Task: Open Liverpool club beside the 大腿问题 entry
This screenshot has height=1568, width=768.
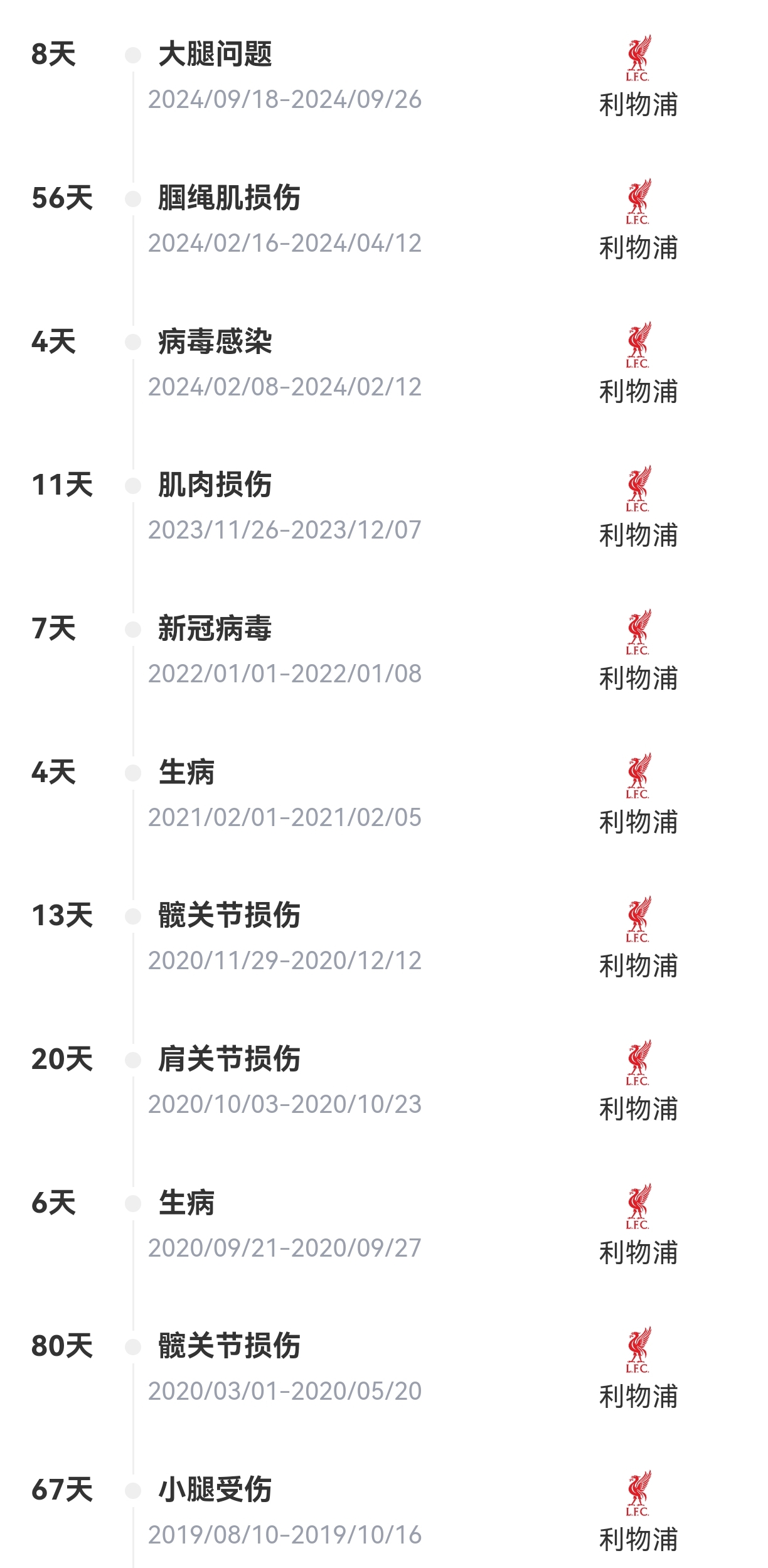Action: point(638,77)
